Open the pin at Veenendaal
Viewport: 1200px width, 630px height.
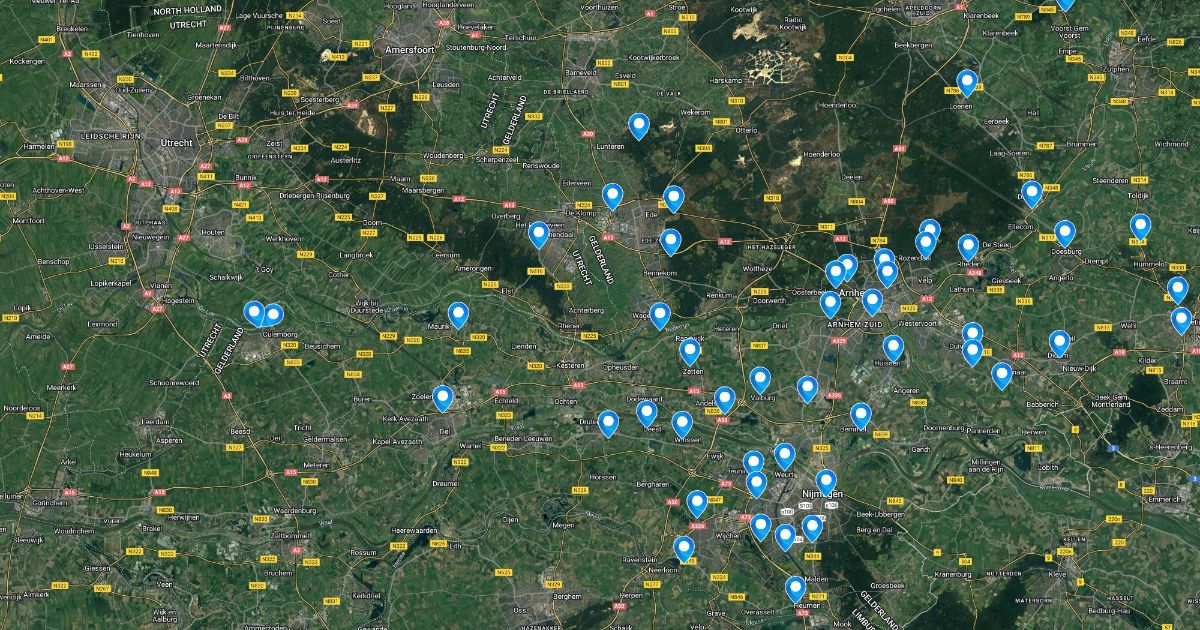[539, 235]
